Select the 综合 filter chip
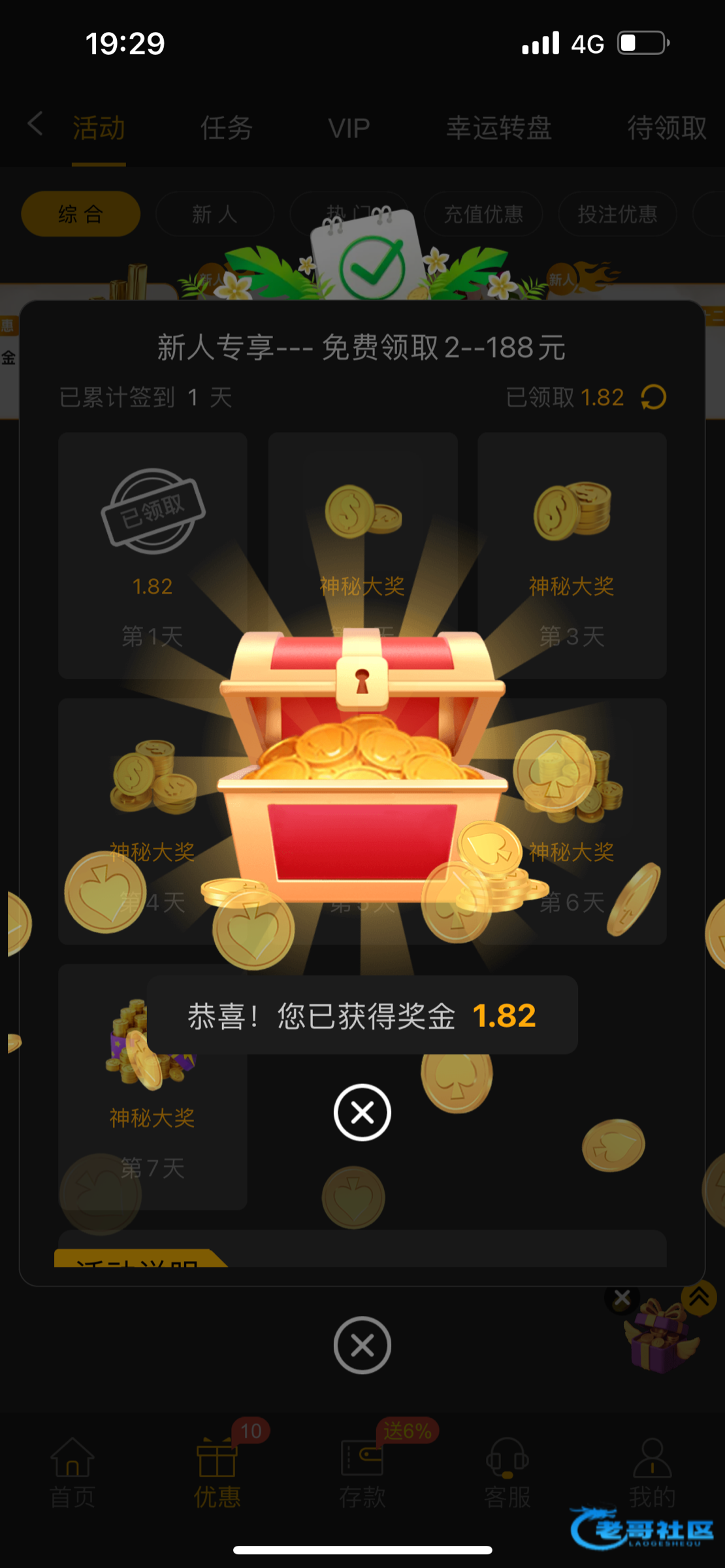This screenshot has height=1568, width=725. pos(80,214)
